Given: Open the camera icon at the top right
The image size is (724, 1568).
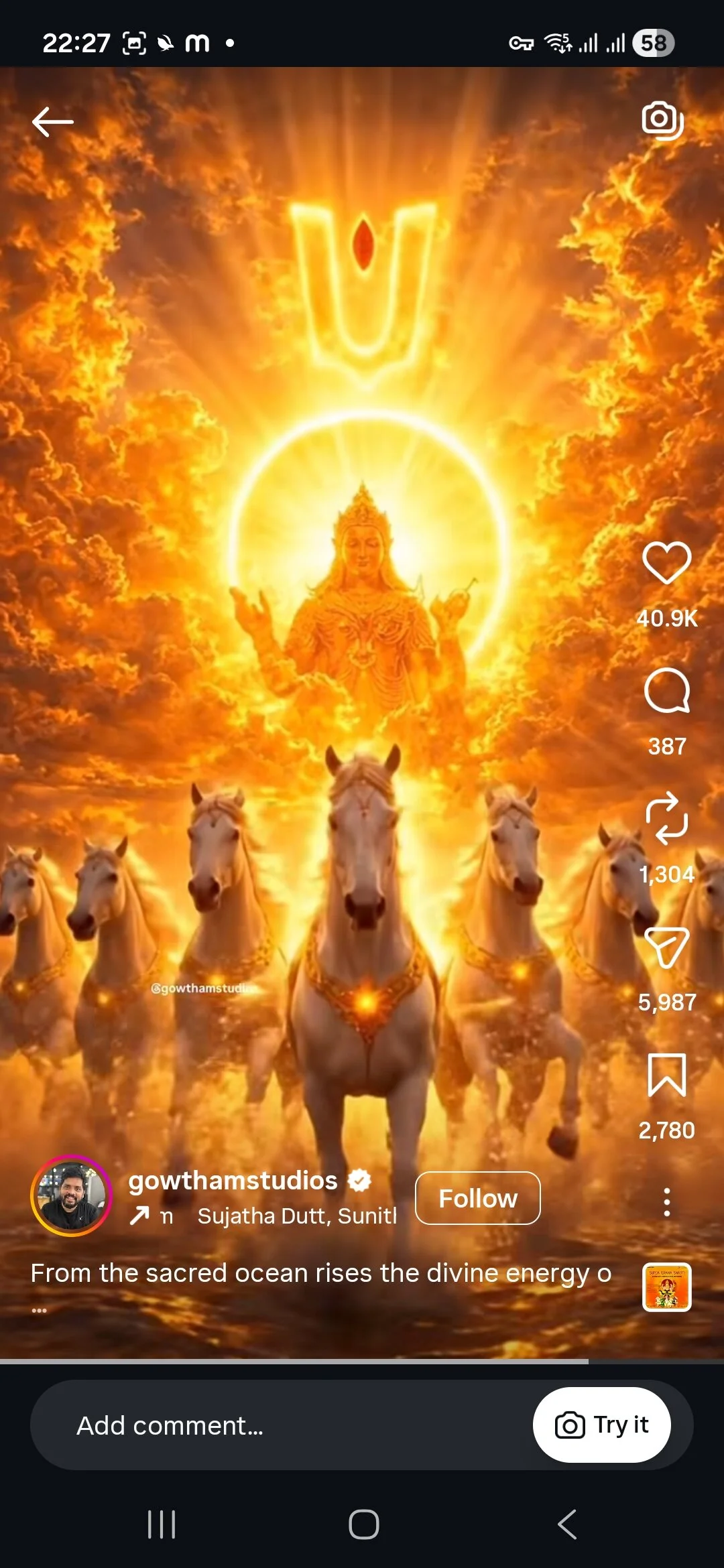Looking at the screenshot, I should click(x=662, y=121).
